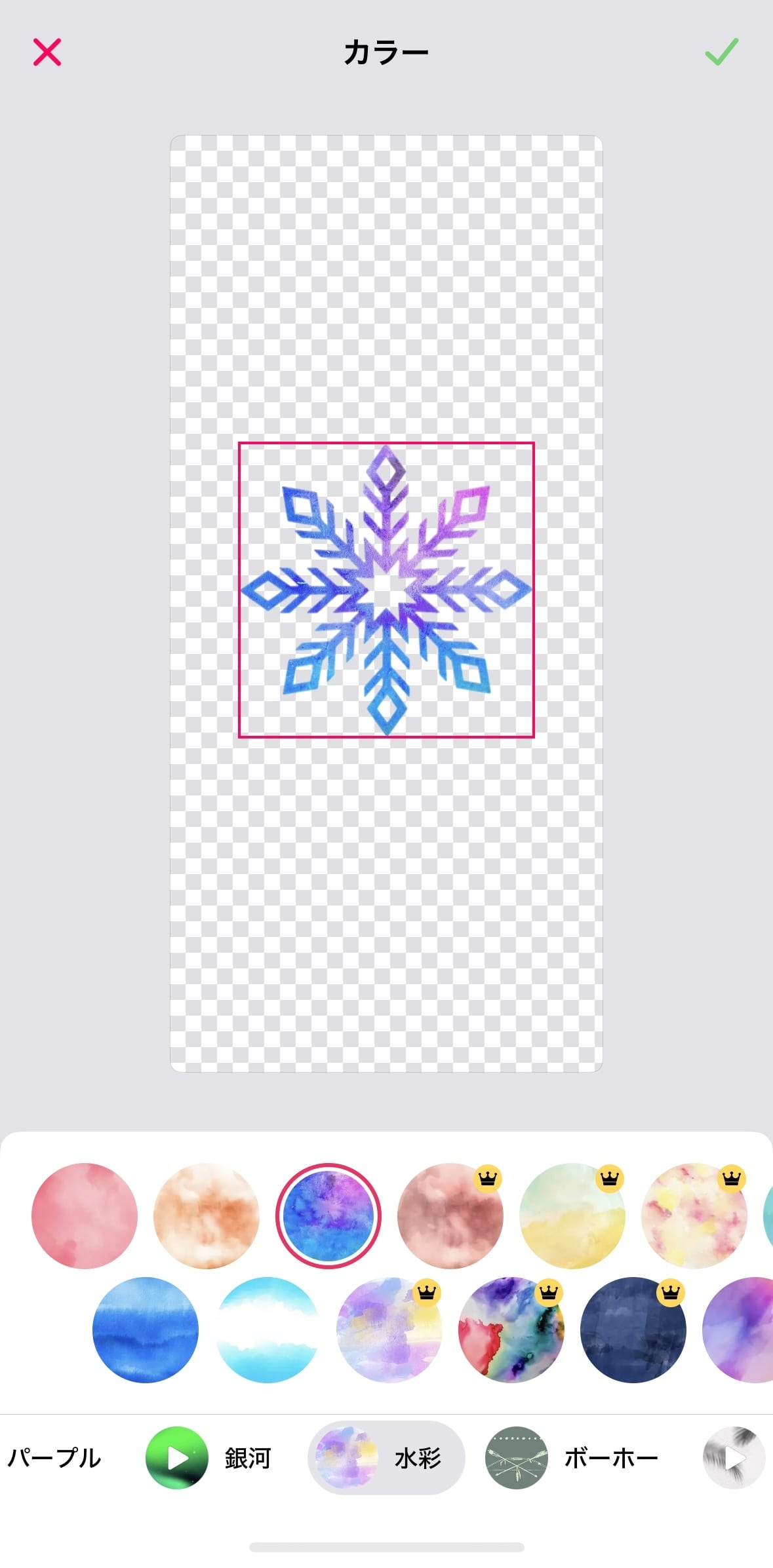
Task: Switch to the パープル color category
Action: pyautogui.click(x=54, y=1458)
